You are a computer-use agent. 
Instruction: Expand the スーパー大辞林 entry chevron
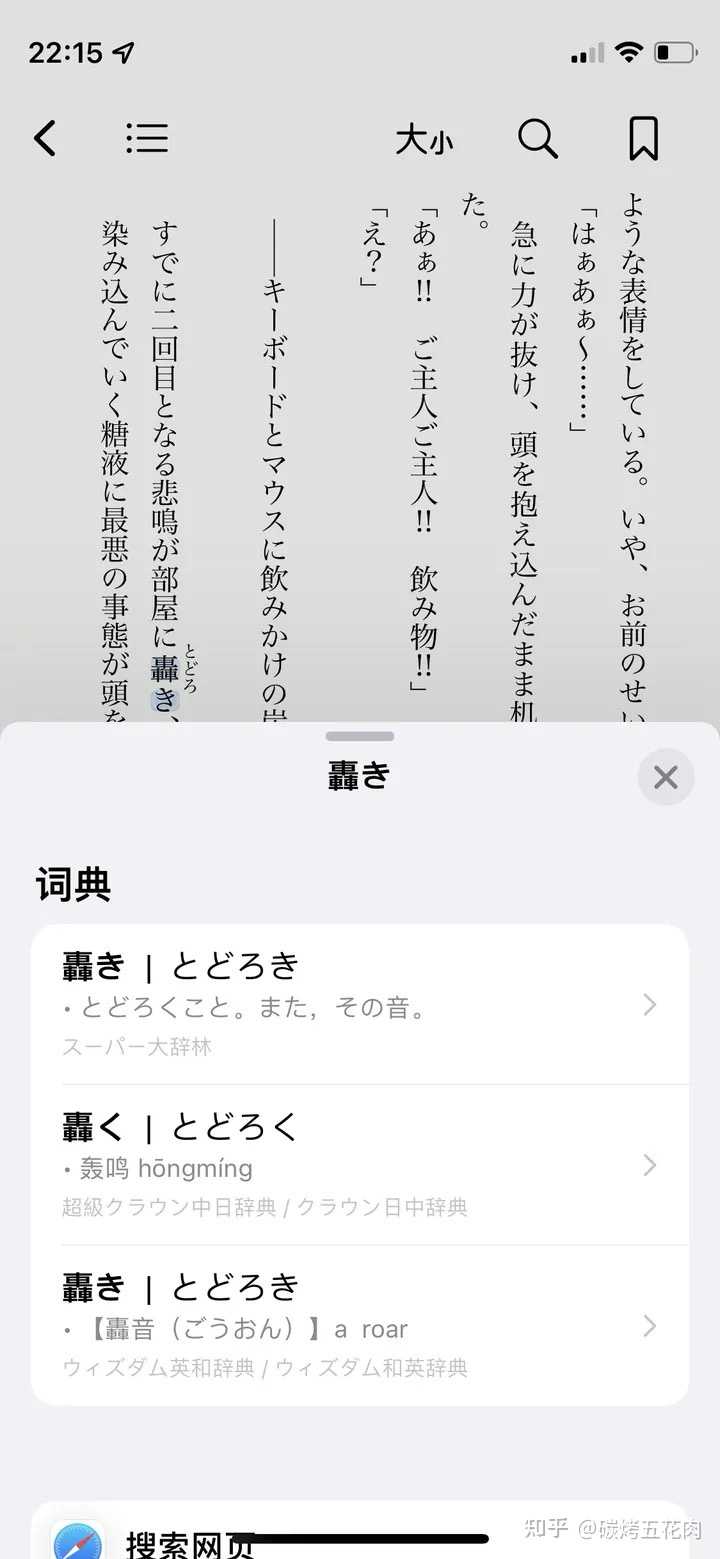coord(649,1005)
